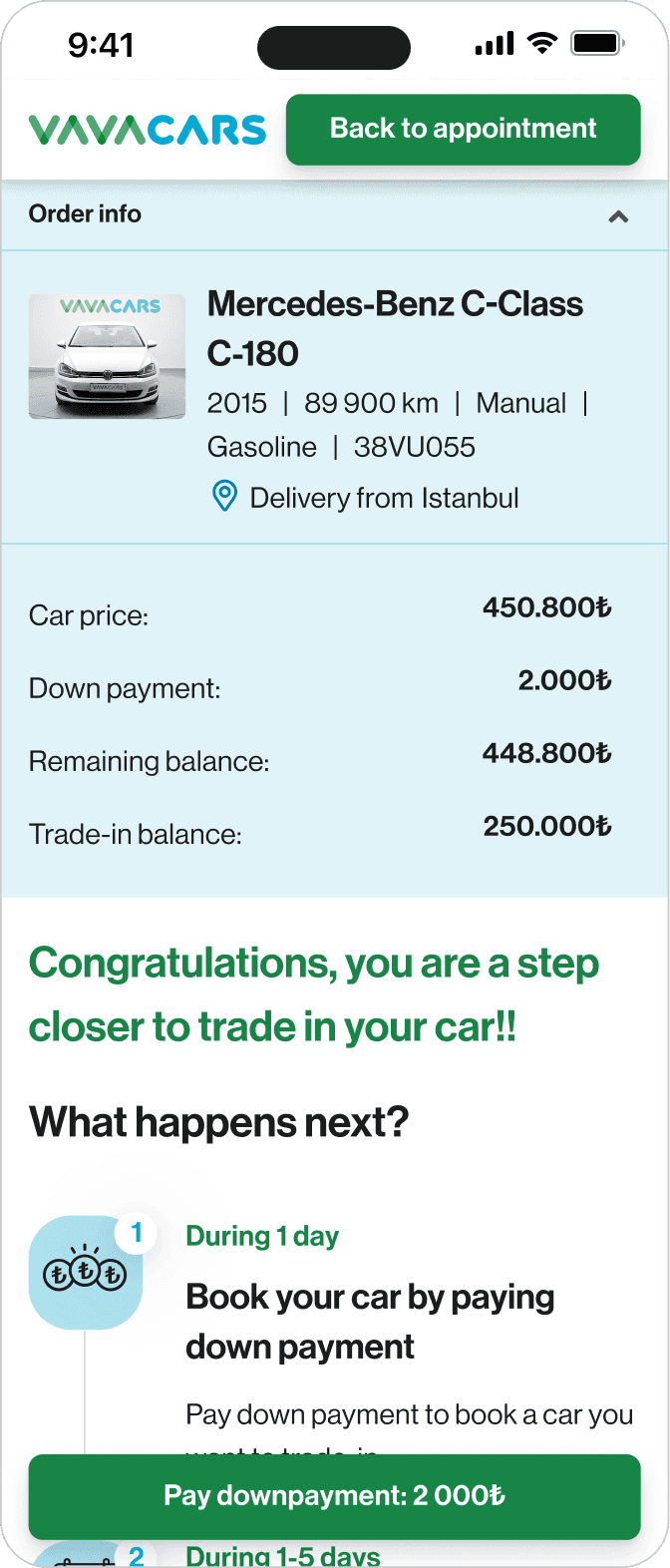Collapse the Order info section

click(x=618, y=215)
